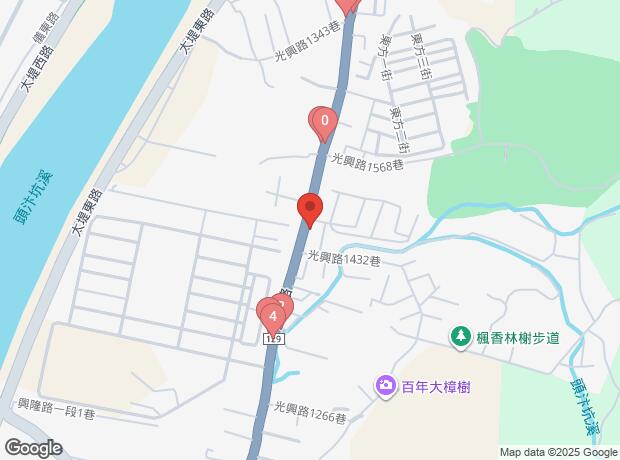This screenshot has height=460, width=620.
Task: Open the Google logo link
Action: pyautogui.click(x=32, y=448)
